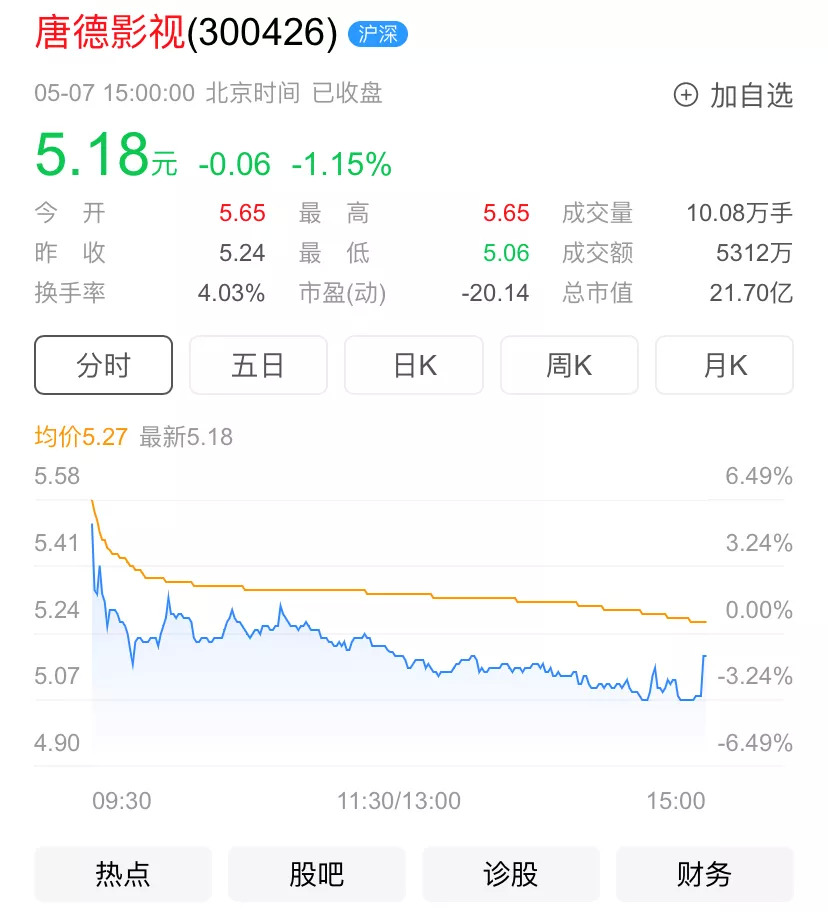
Task: Show the 日K daily candlestick chart
Action: click(x=414, y=365)
